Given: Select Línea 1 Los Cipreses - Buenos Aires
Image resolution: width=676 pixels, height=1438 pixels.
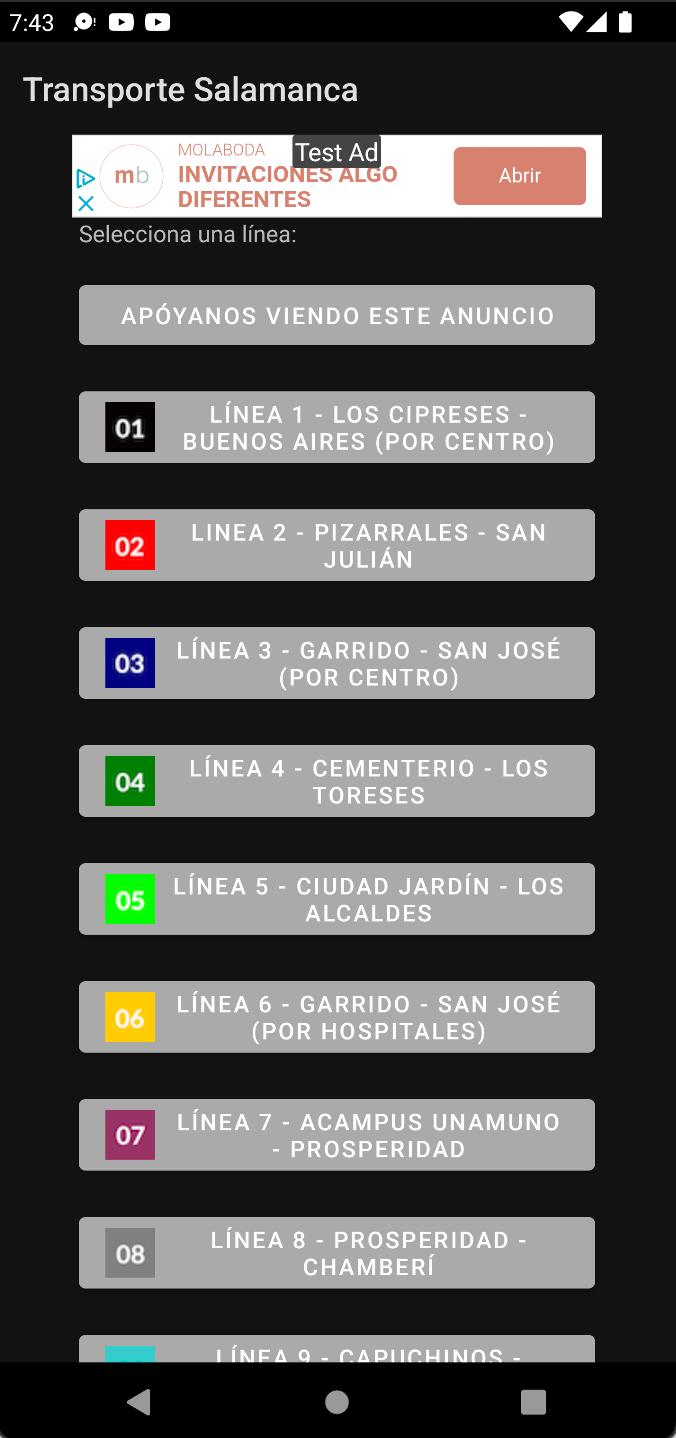Looking at the screenshot, I should point(337,427).
